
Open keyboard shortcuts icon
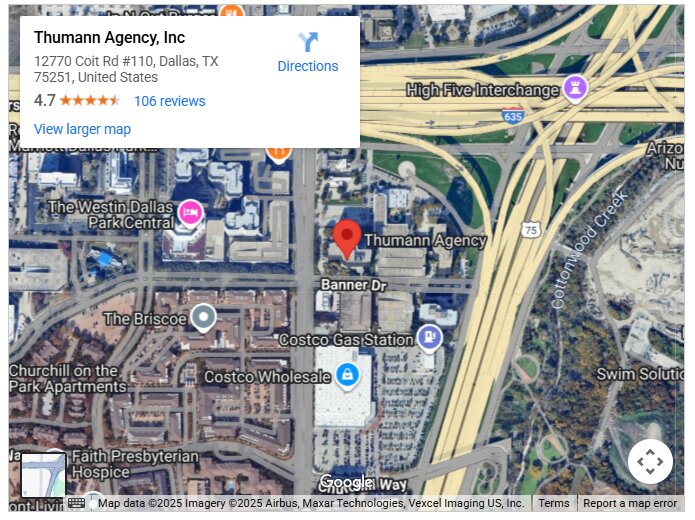76,503
